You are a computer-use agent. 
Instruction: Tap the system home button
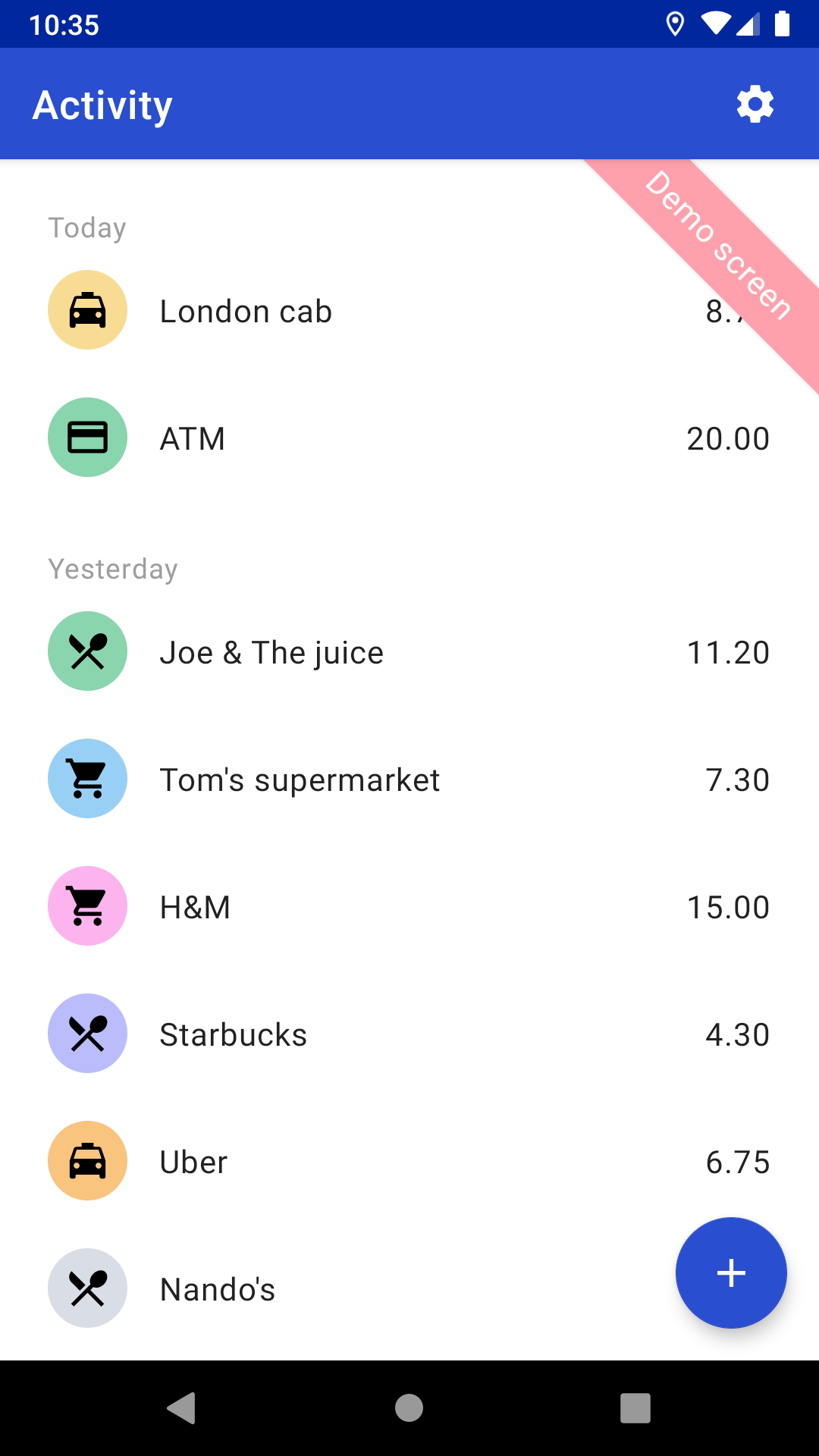click(409, 1408)
